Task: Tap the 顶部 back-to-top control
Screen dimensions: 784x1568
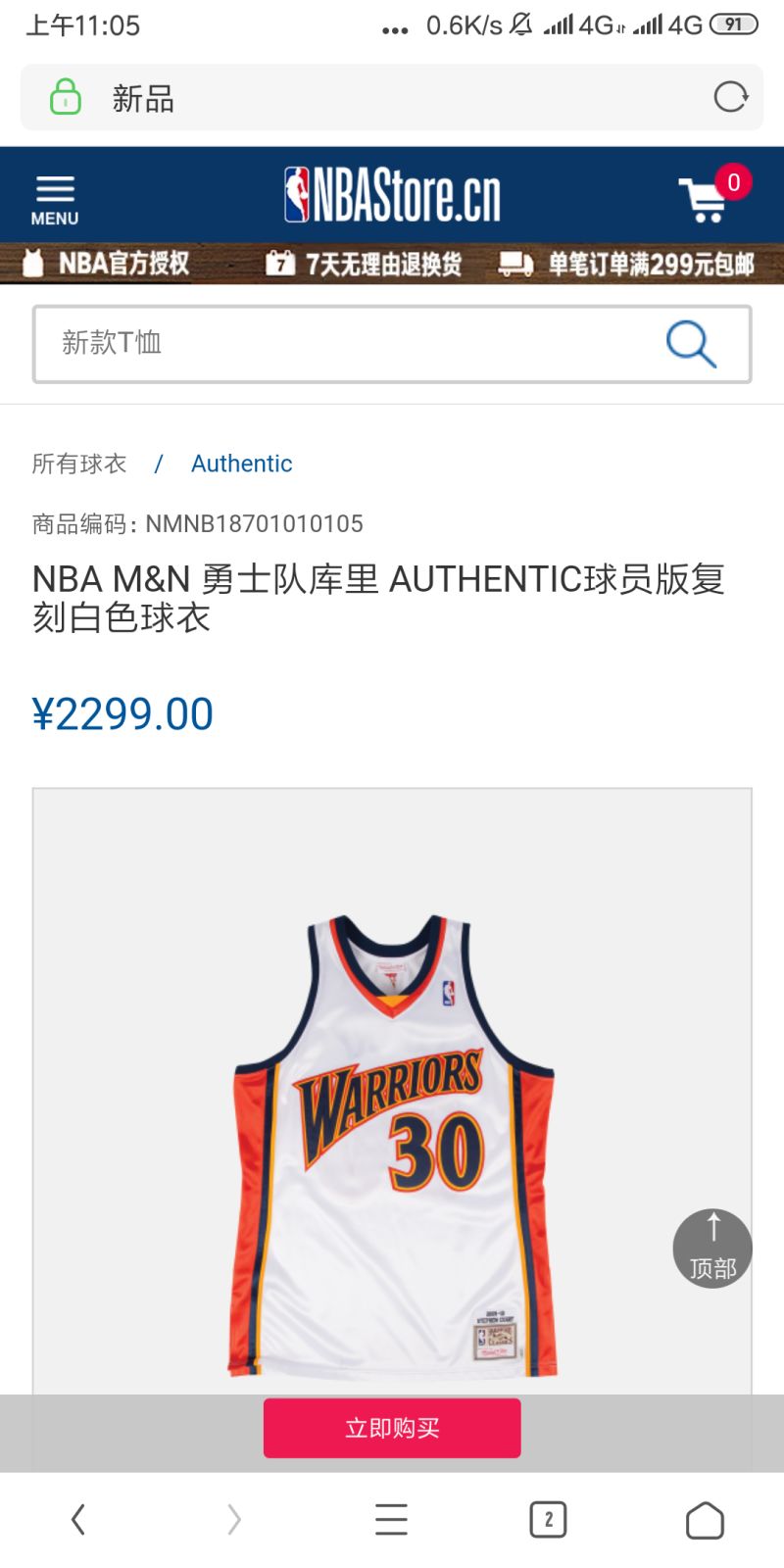Action: [x=712, y=1249]
